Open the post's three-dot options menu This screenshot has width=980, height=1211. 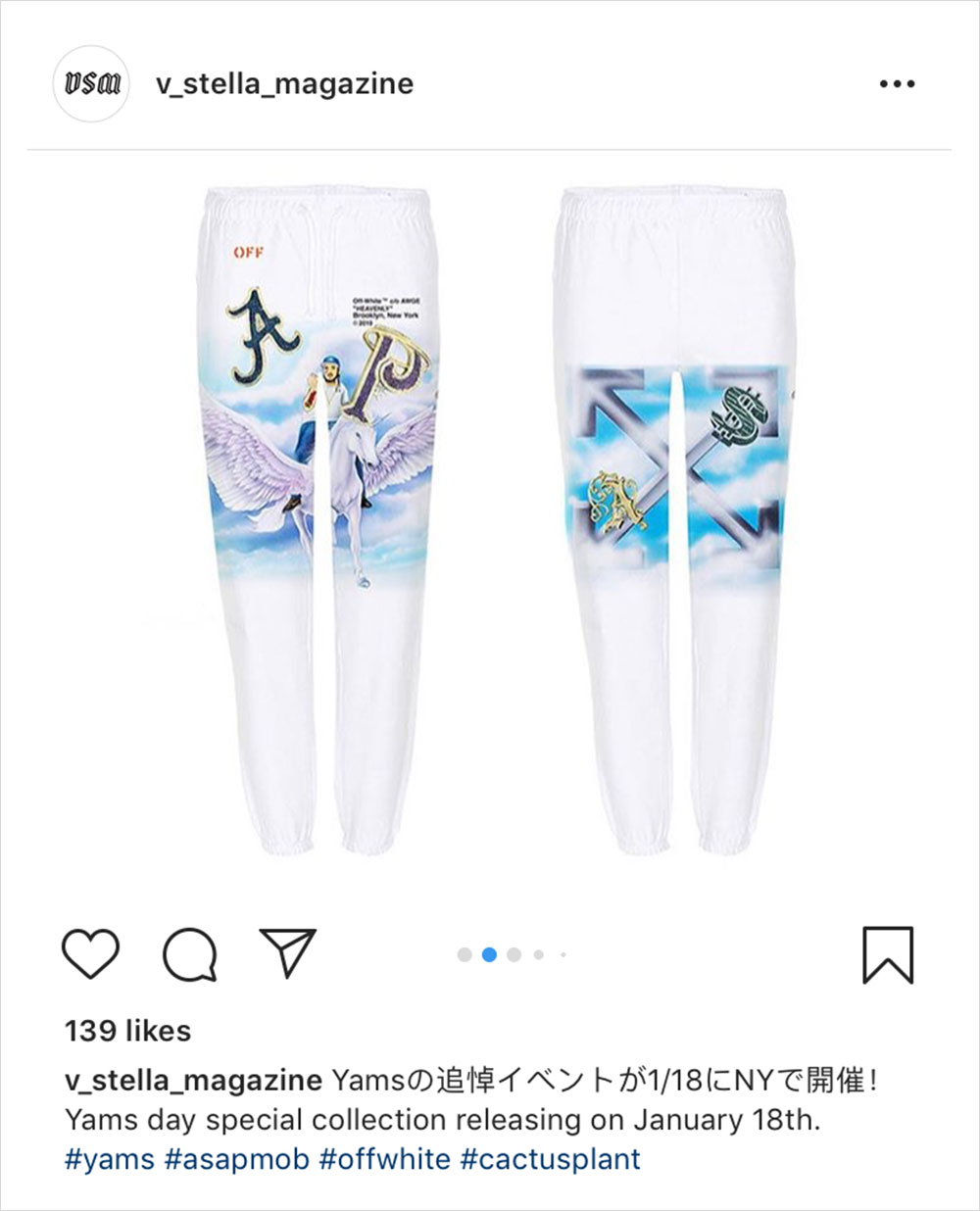click(896, 84)
